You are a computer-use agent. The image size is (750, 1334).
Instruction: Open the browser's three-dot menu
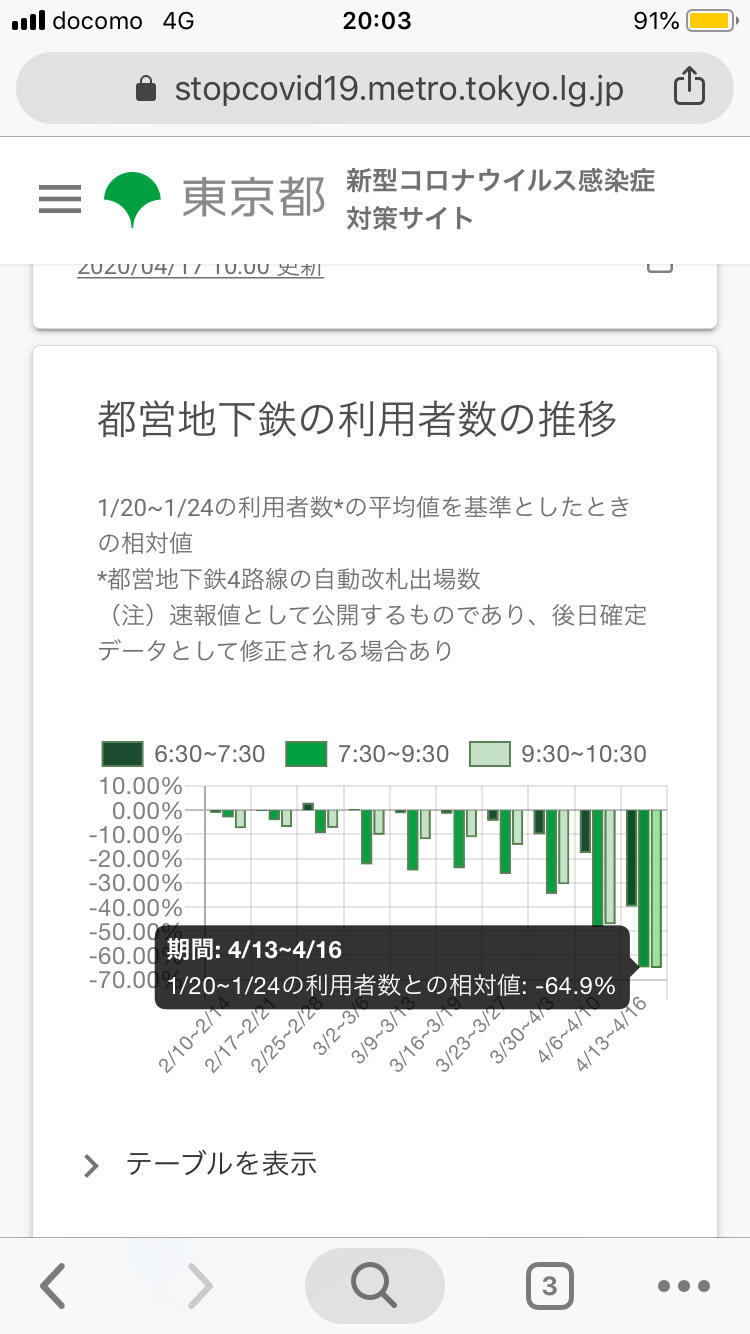pos(684,1286)
